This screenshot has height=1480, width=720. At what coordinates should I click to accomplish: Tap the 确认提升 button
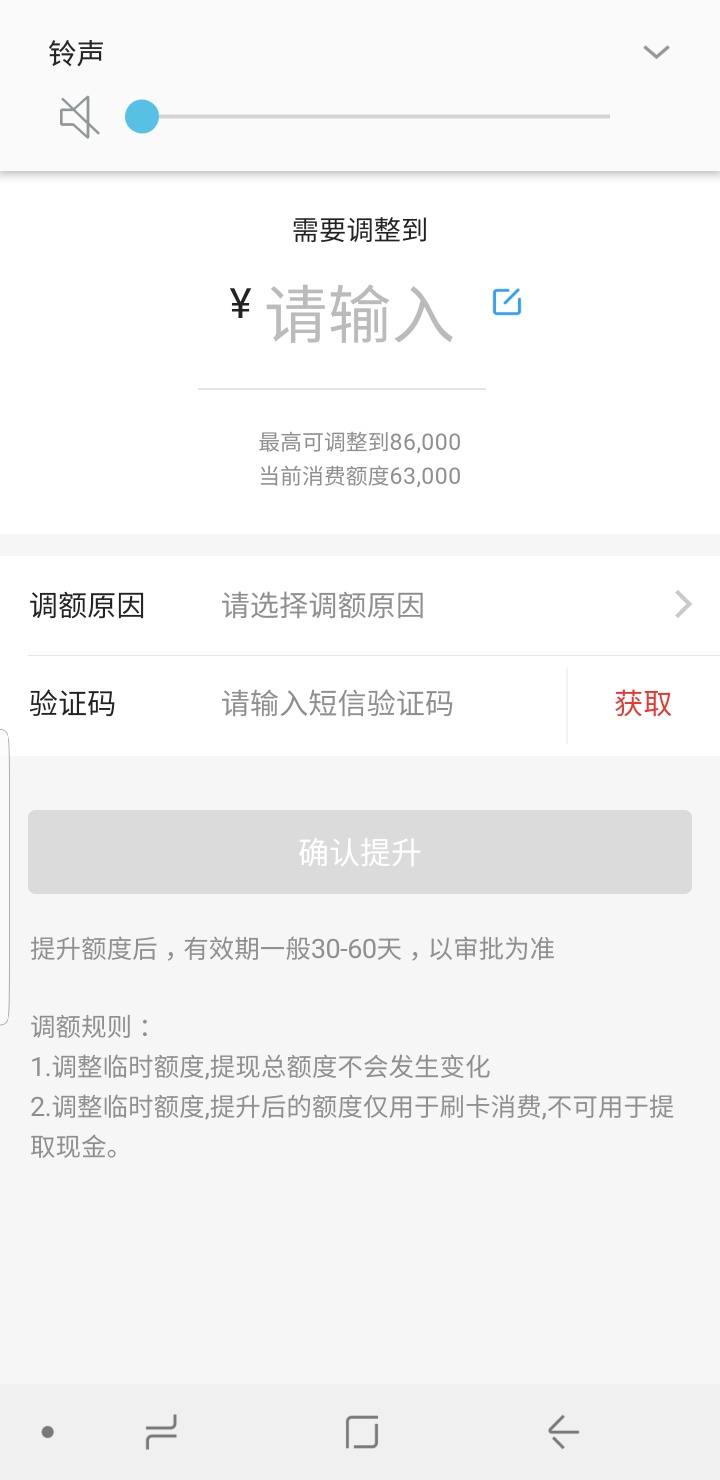pos(360,852)
